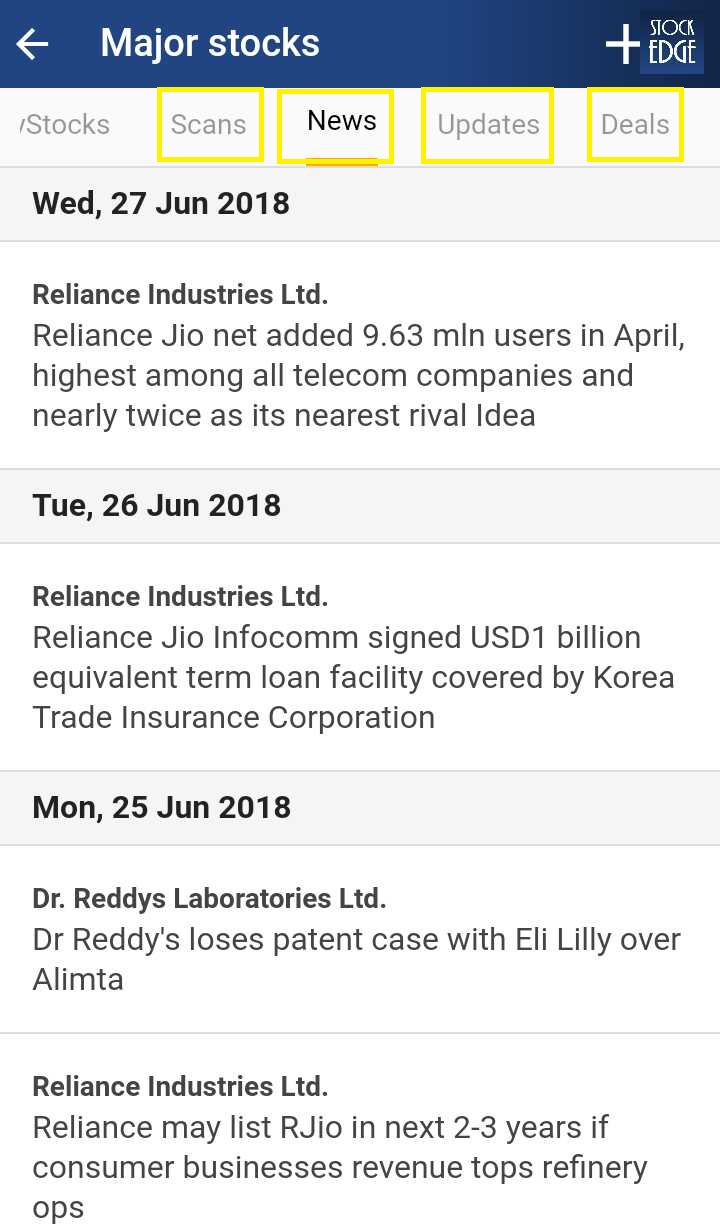Select the News tab
720x1232 pixels.
tap(342, 125)
